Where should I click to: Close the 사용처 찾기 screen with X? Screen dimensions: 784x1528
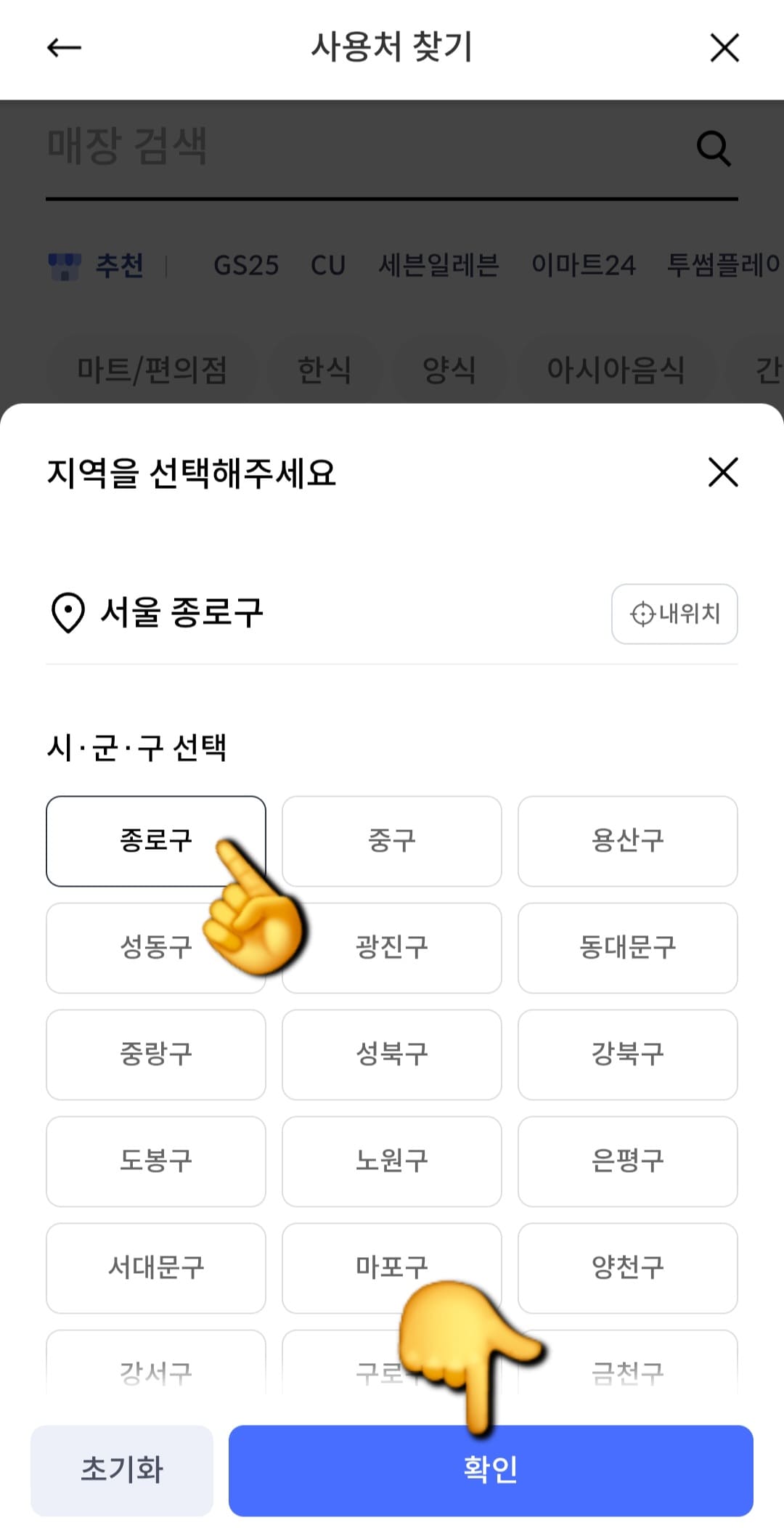[723, 48]
